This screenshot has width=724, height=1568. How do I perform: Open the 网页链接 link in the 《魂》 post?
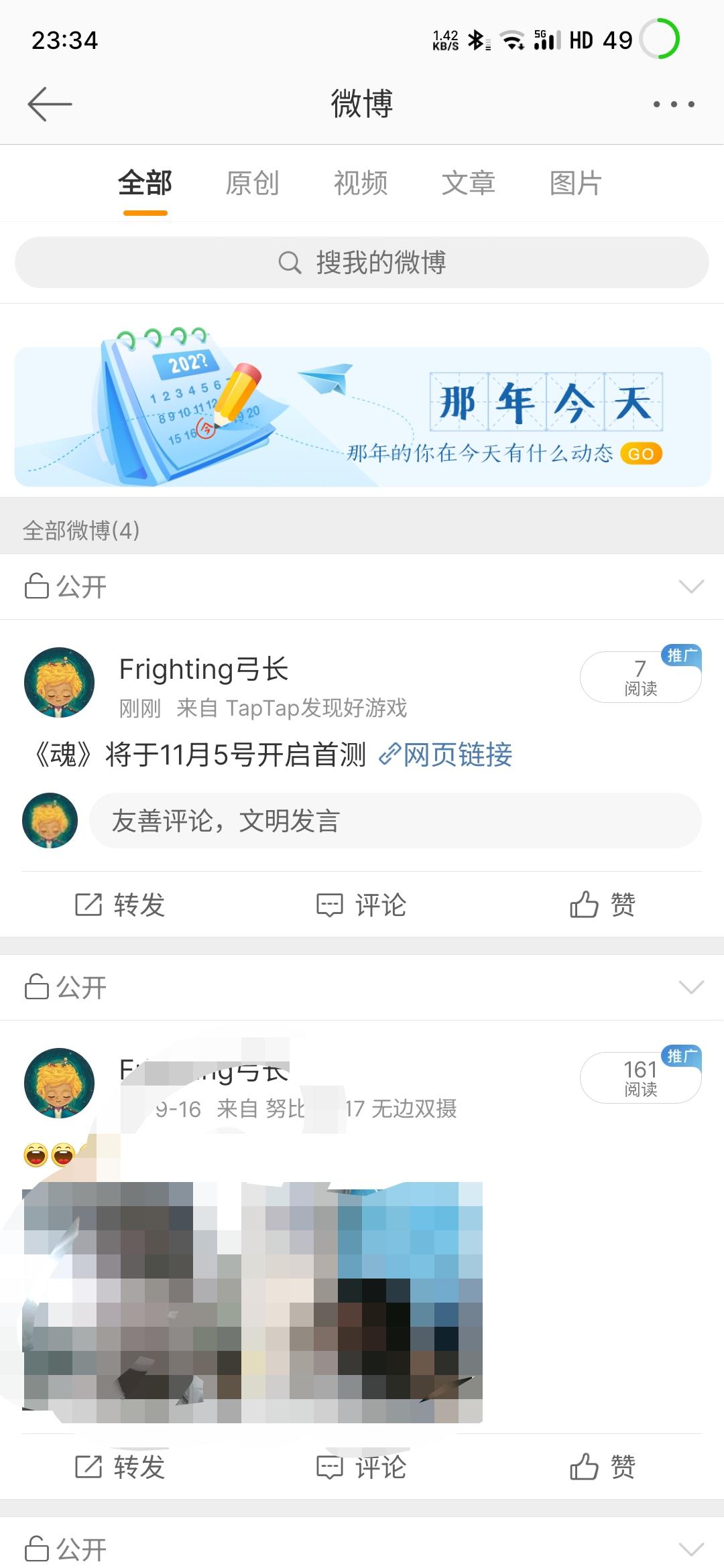point(446,755)
